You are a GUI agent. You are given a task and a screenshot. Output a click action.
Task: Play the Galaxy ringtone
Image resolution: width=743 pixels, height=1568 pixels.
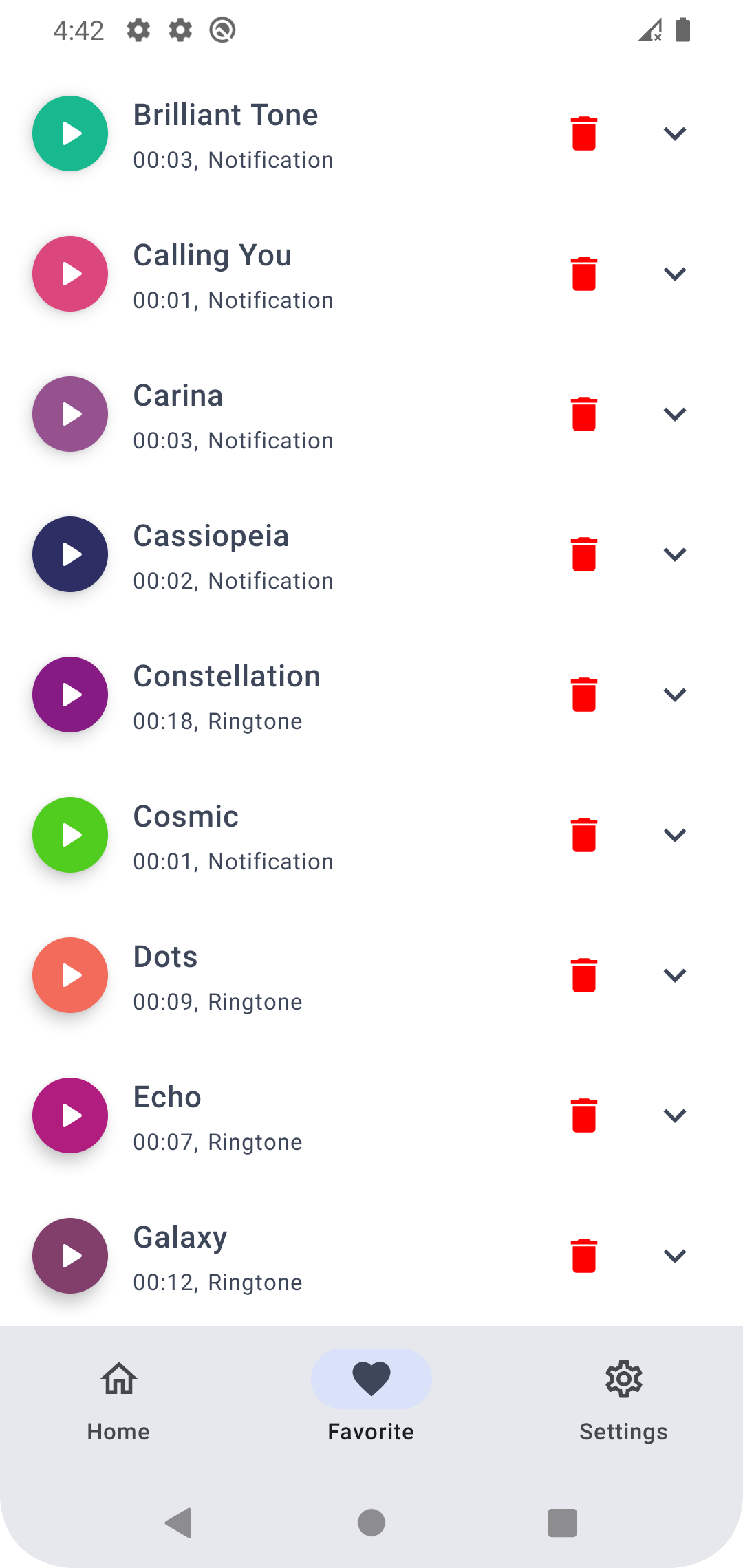coord(69,1256)
